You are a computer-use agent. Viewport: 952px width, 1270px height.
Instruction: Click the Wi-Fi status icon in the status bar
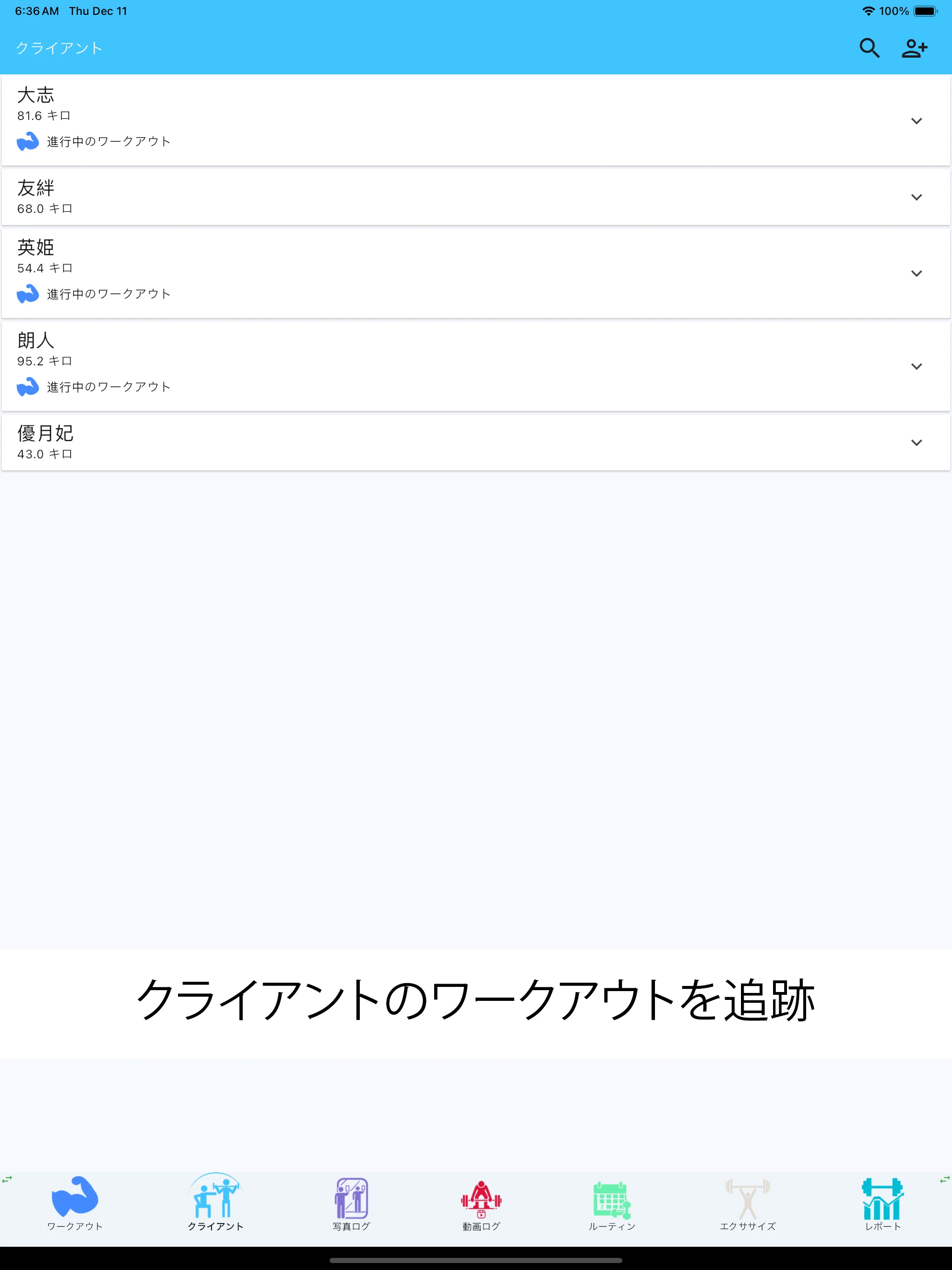pos(868,10)
